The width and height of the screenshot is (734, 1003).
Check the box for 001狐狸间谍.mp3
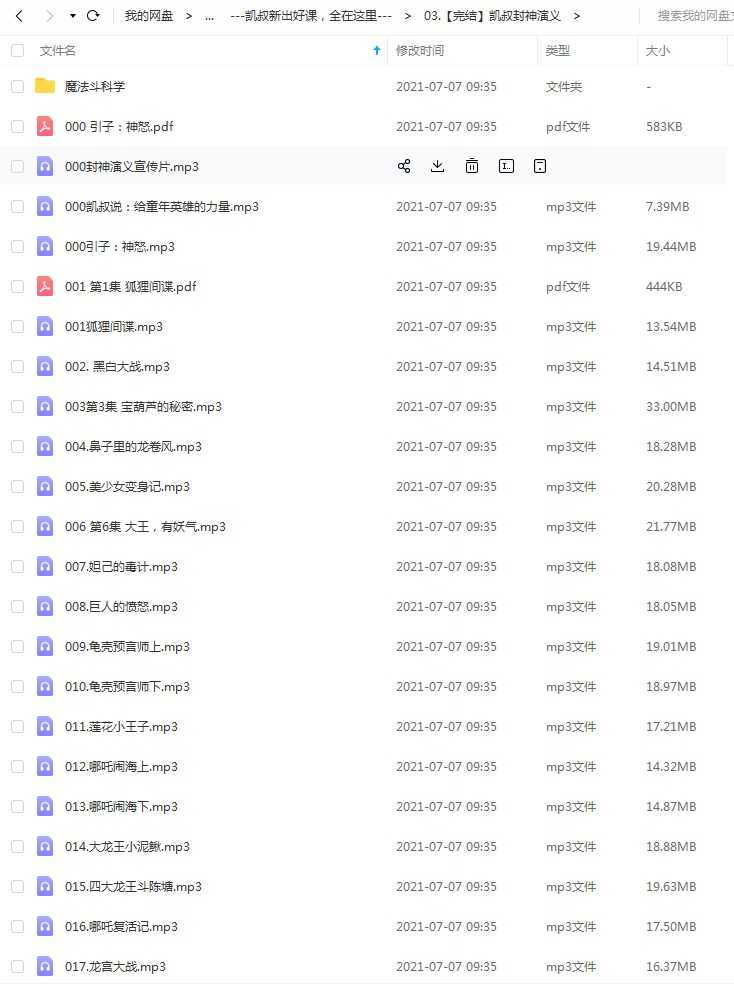17,326
